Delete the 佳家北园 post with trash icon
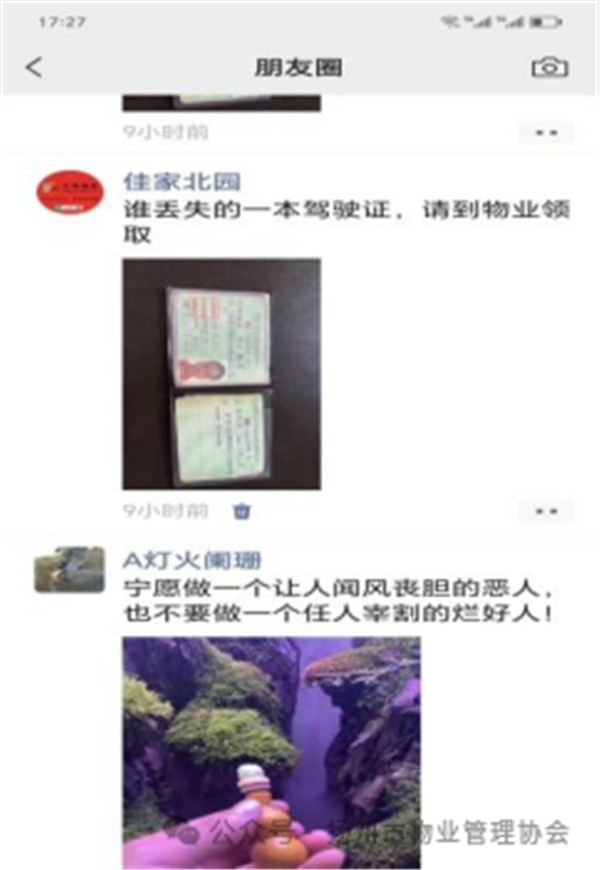This screenshot has width=600, height=870. (242, 511)
